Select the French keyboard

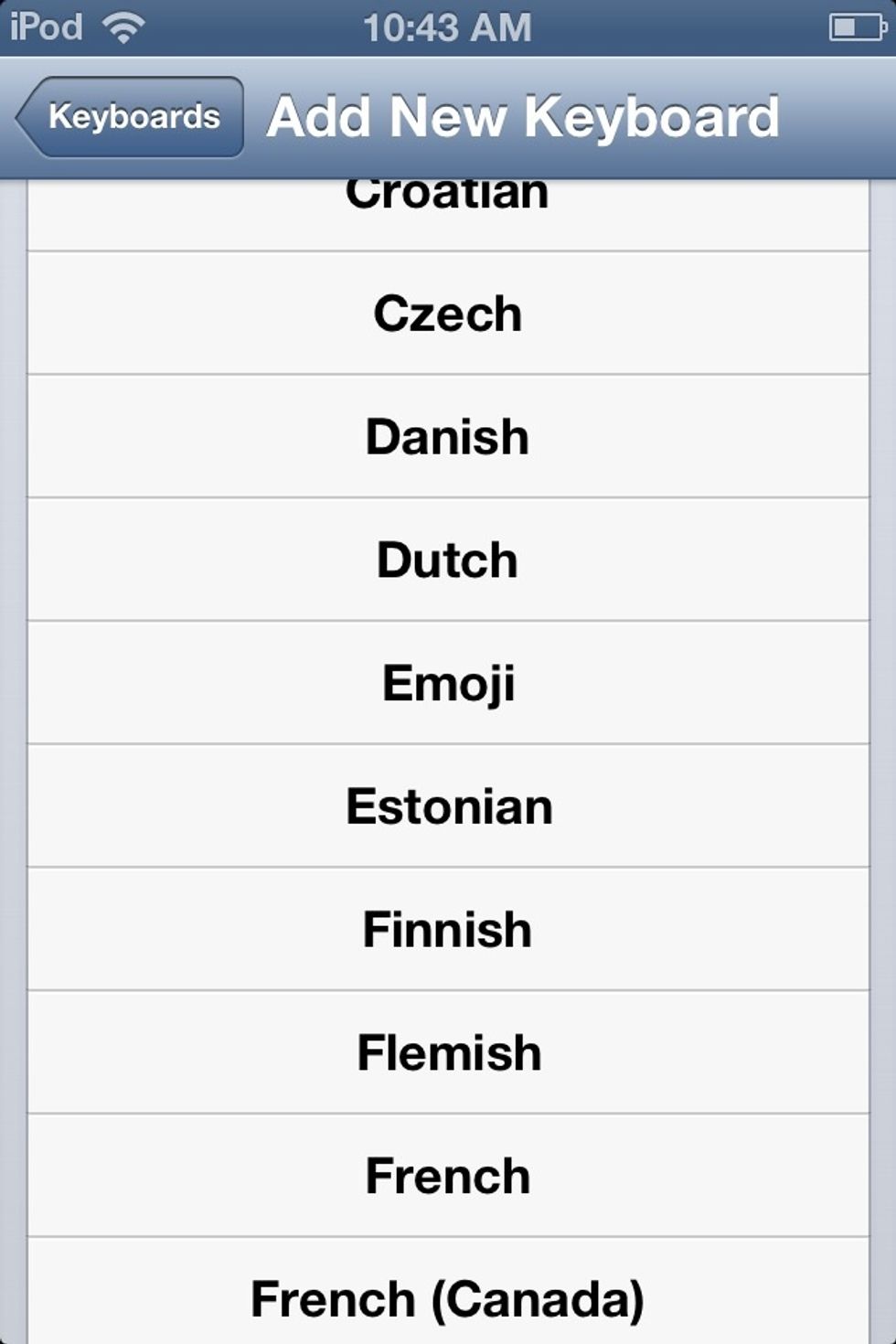(x=448, y=1175)
